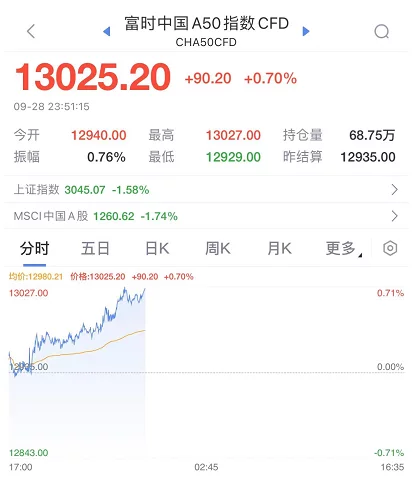Expand the 更多 chart period dropdown

tap(343, 249)
